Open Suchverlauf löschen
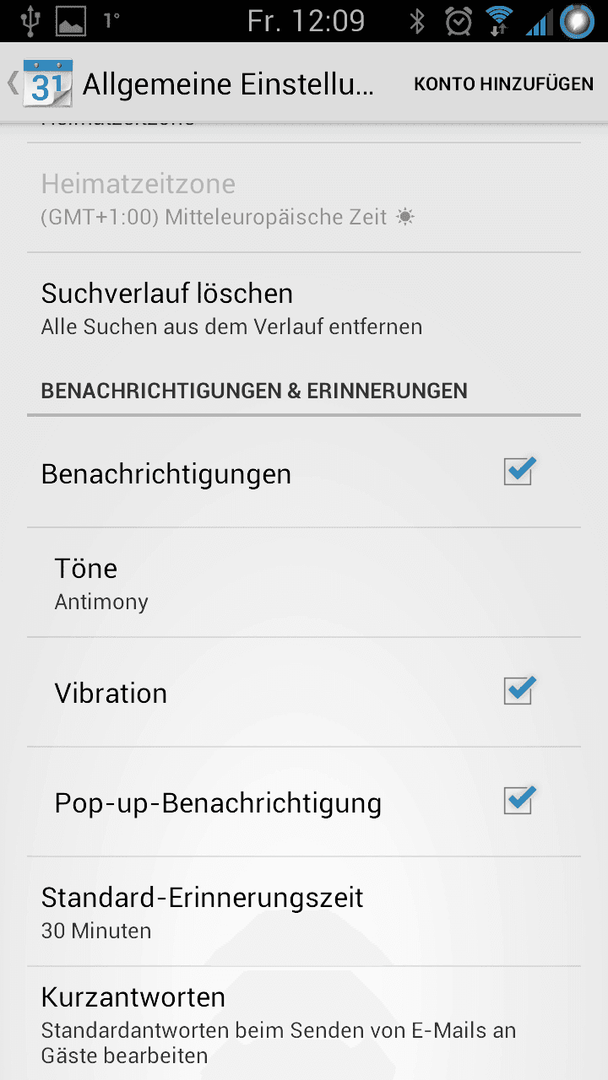Image resolution: width=608 pixels, height=1080 pixels. tap(304, 307)
